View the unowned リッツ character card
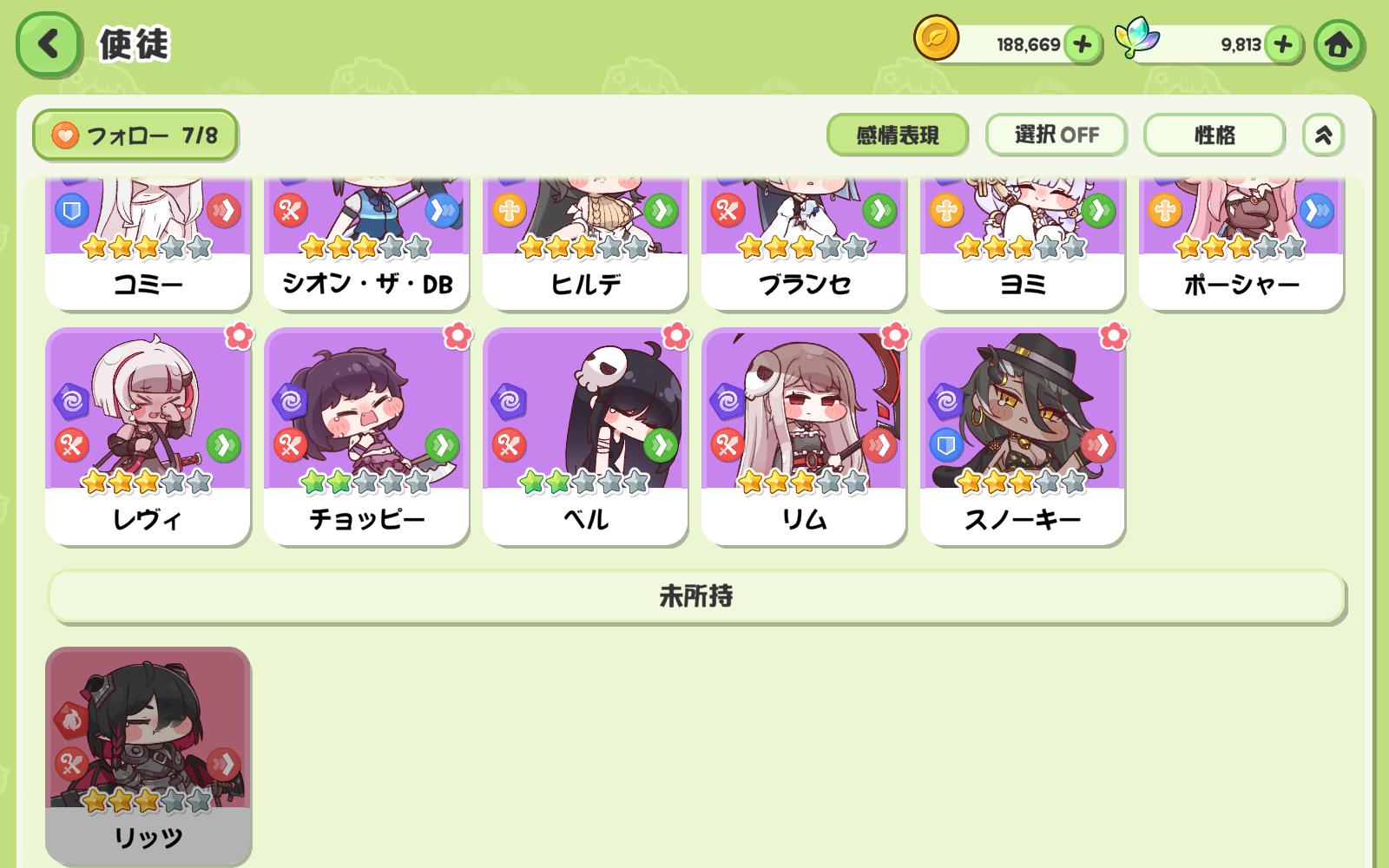 coord(148,755)
